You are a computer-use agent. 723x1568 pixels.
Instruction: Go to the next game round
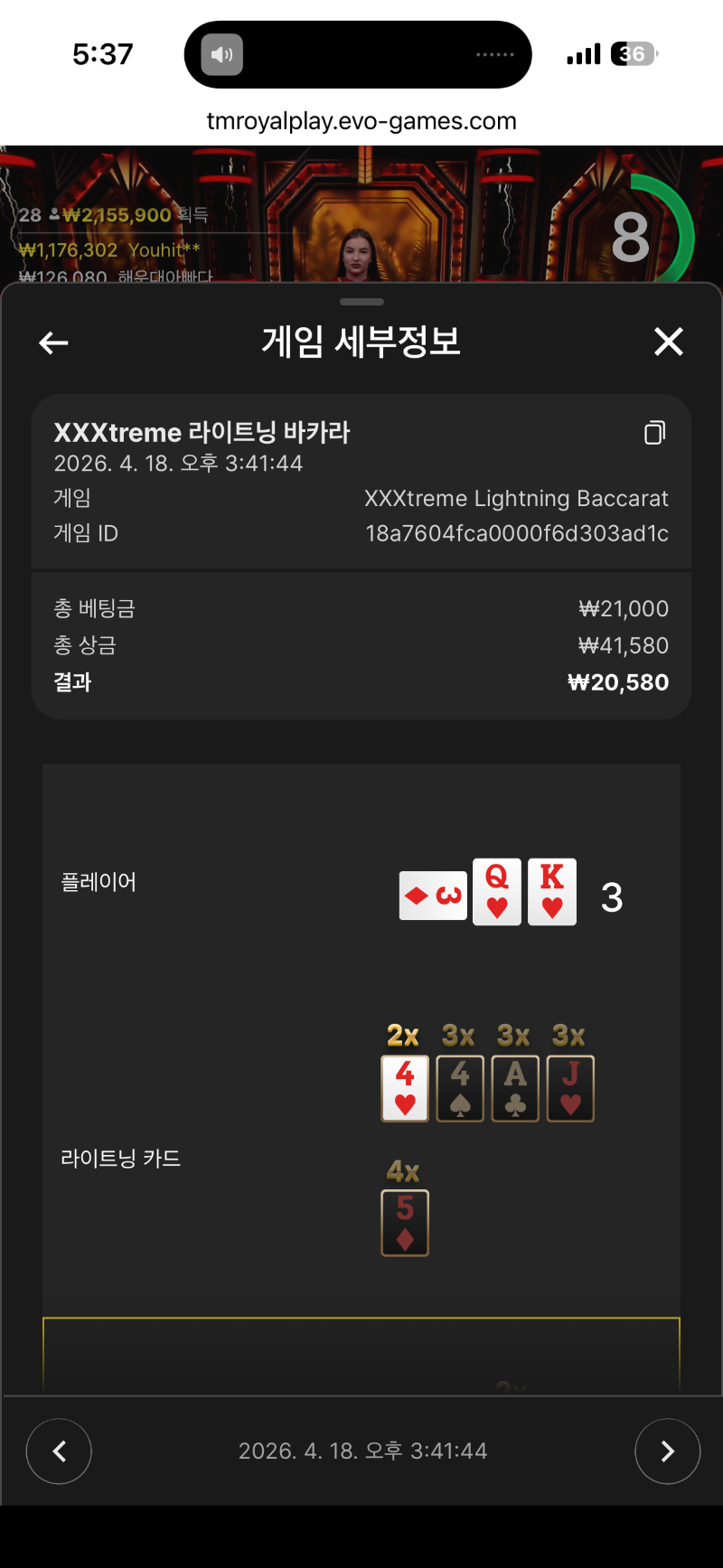667,1451
